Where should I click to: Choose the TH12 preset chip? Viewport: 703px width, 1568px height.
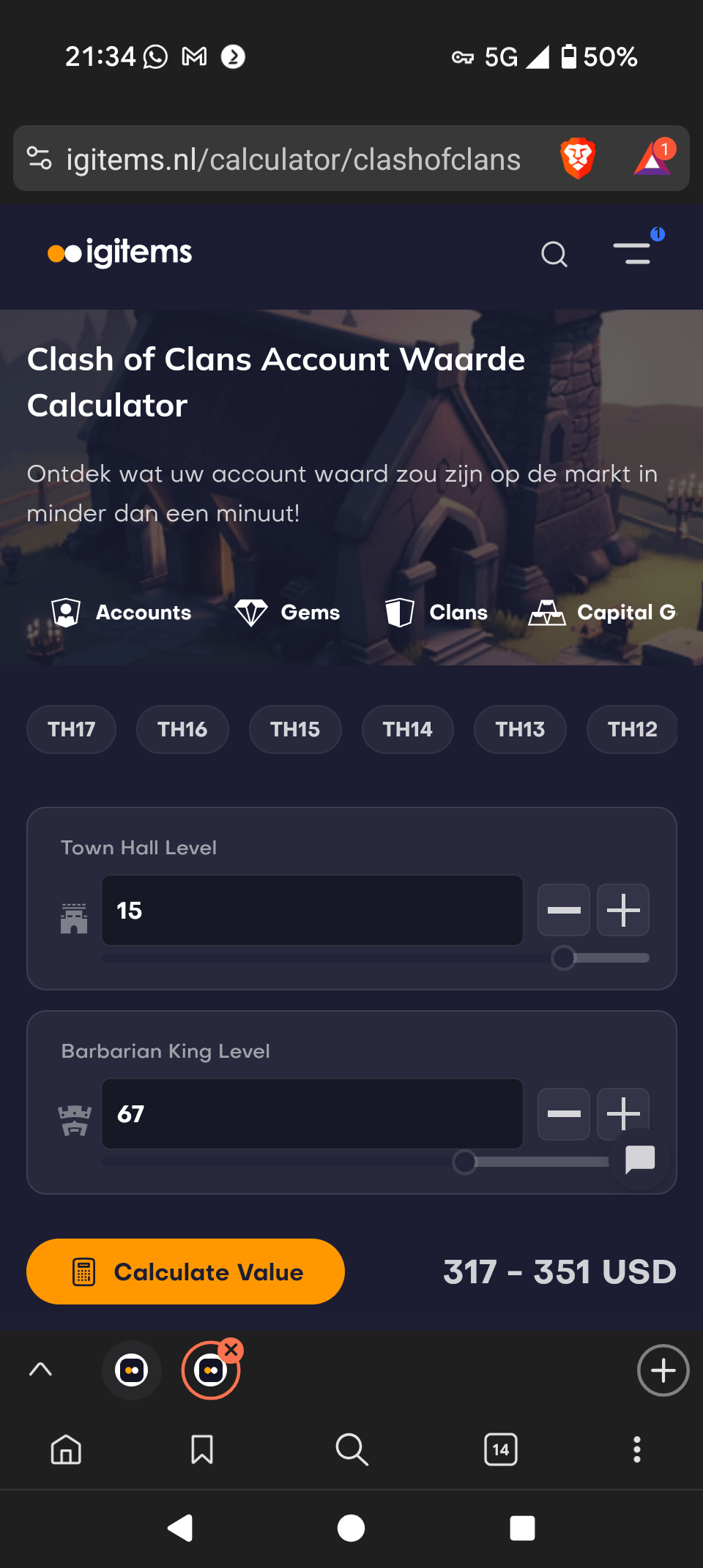pos(631,729)
